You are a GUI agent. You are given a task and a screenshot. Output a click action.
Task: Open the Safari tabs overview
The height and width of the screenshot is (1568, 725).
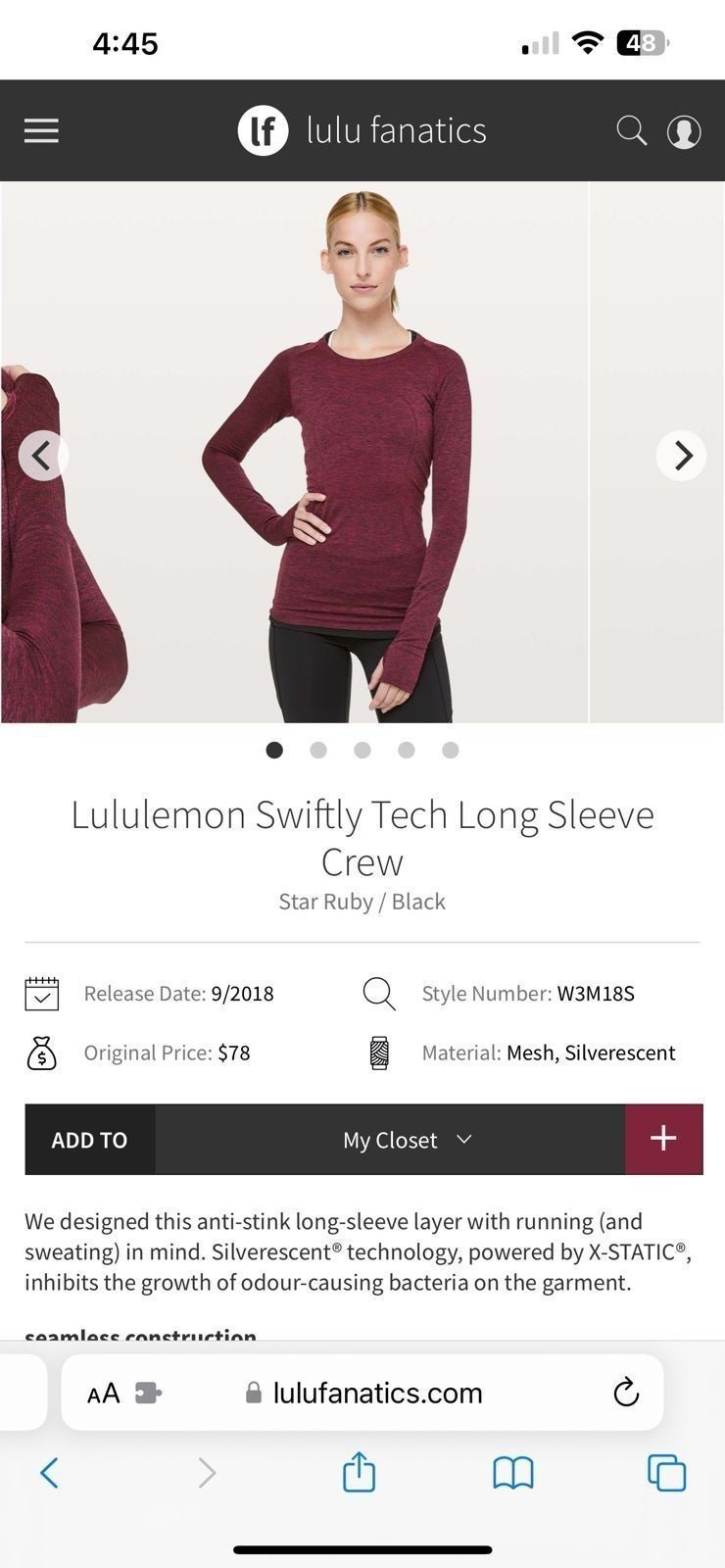(x=667, y=1472)
